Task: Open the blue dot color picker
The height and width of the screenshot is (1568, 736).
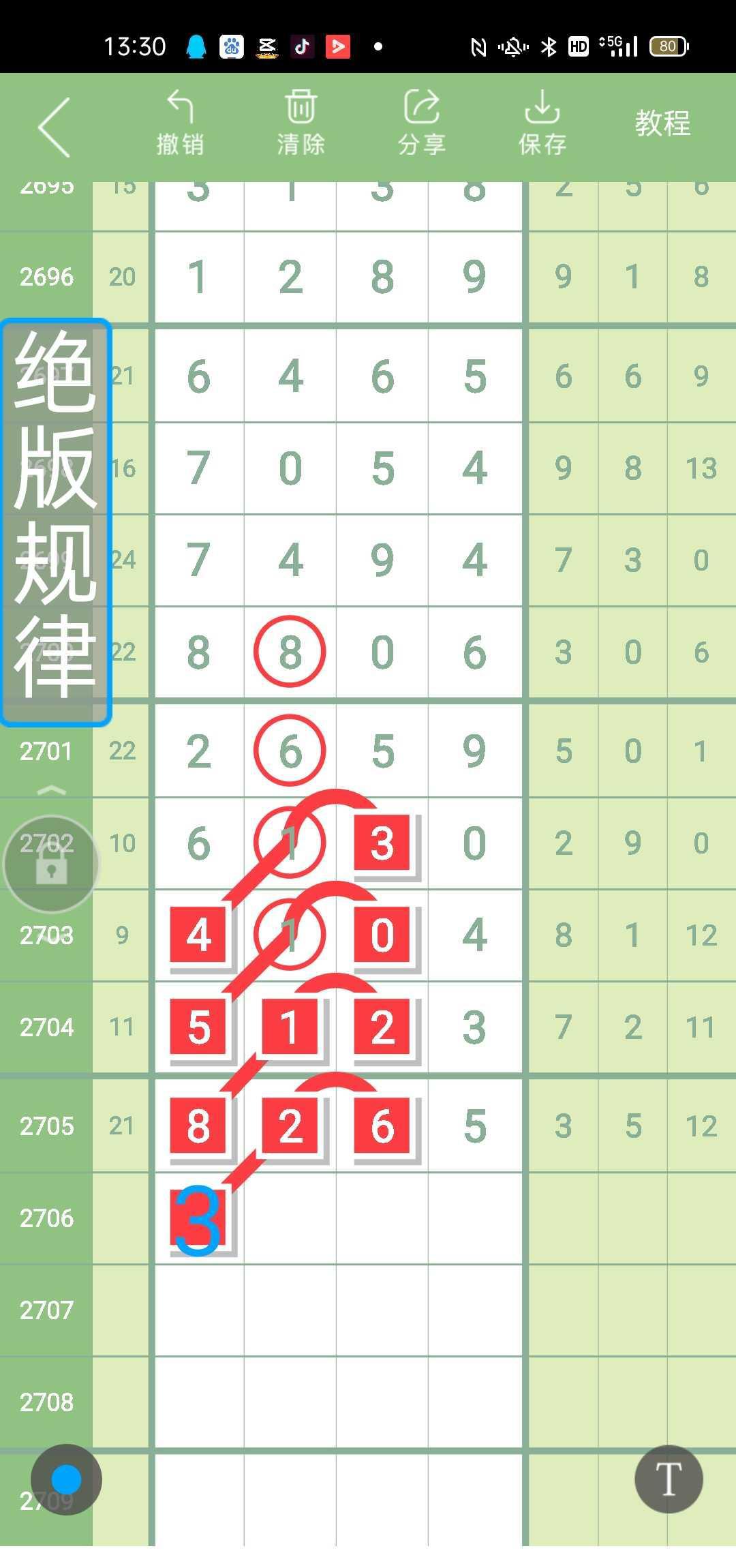Action: pos(66,1479)
